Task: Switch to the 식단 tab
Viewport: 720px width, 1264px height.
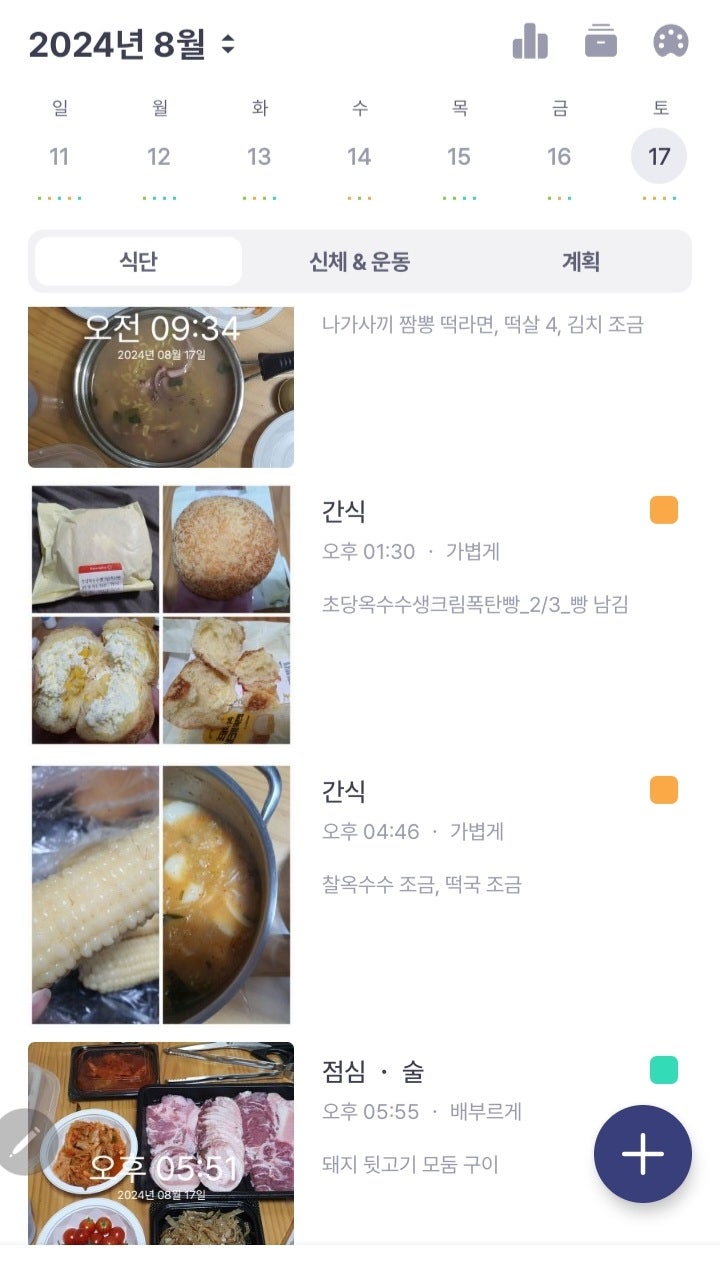Action: tap(138, 262)
